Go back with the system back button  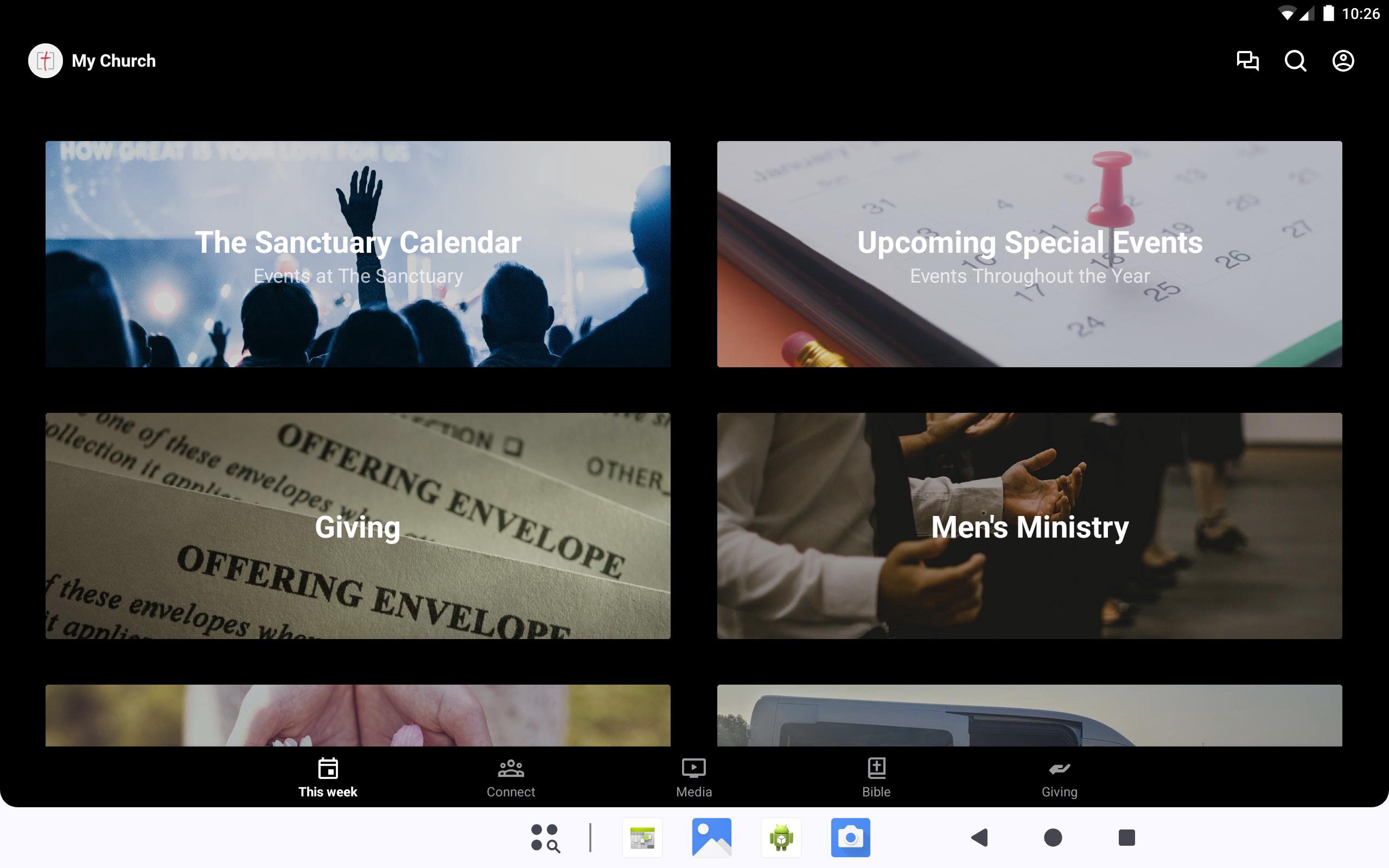click(979, 838)
